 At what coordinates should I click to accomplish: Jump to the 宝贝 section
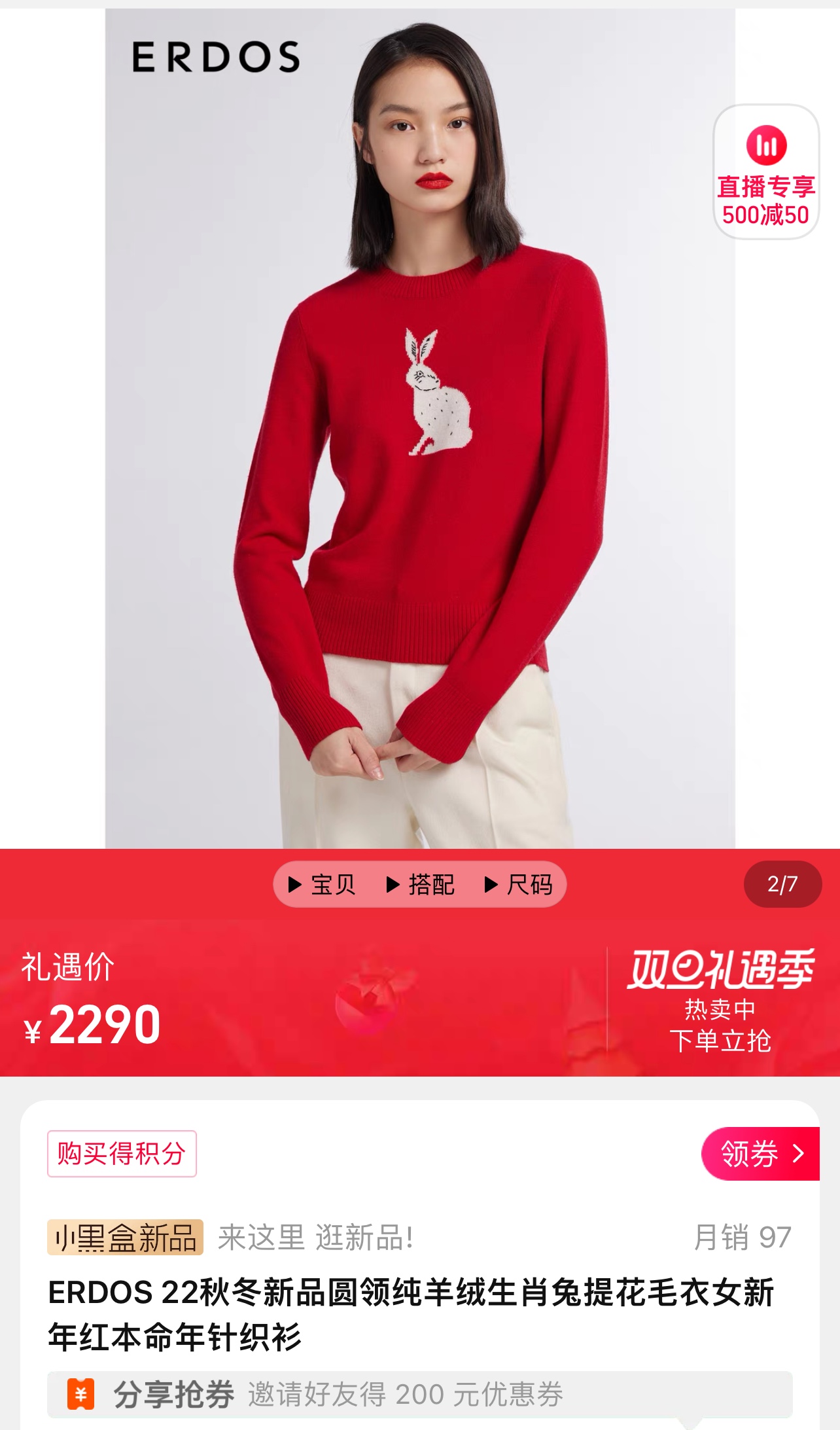322,885
